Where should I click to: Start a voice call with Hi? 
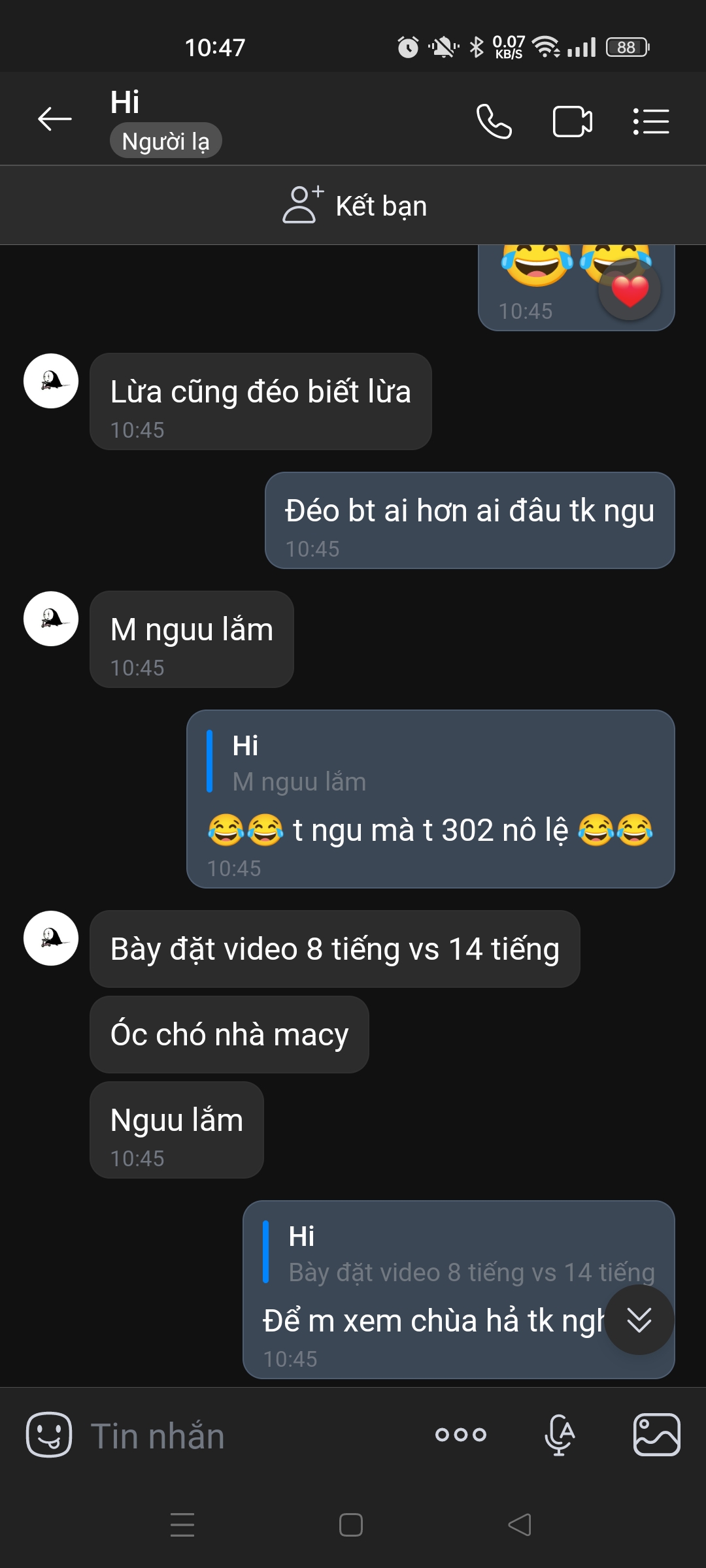click(x=494, y=121)
